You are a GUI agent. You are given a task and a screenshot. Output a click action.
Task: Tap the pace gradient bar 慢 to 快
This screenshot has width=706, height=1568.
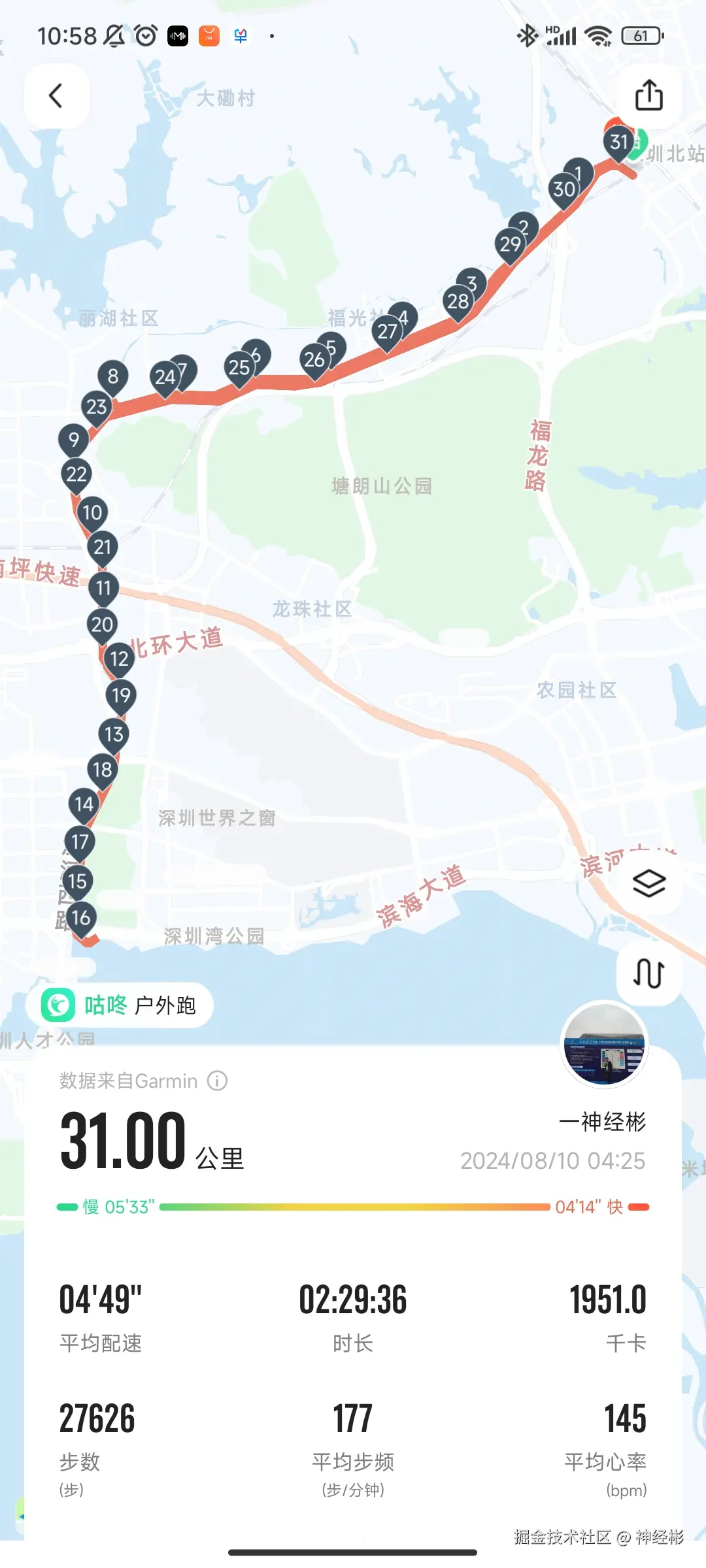coord(353,1207)
